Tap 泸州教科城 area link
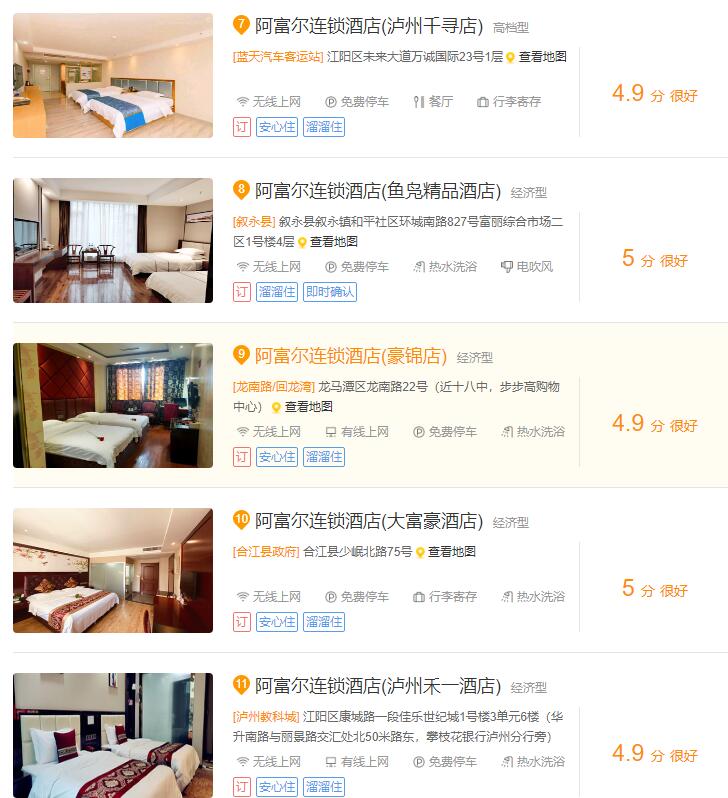The width and height of the screenshot is (728, 798). pos(266,717)
